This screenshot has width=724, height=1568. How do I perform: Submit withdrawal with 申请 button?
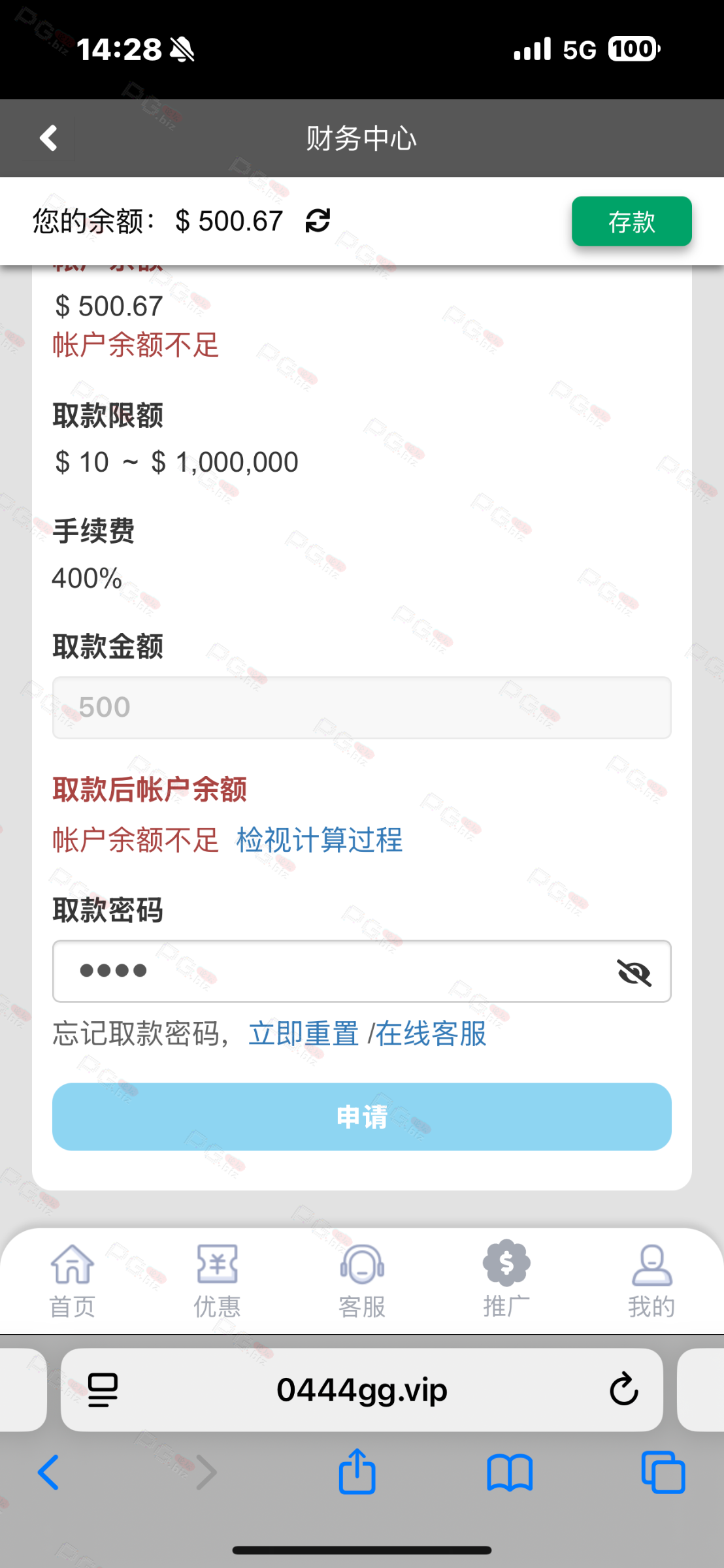[361, 1117]
